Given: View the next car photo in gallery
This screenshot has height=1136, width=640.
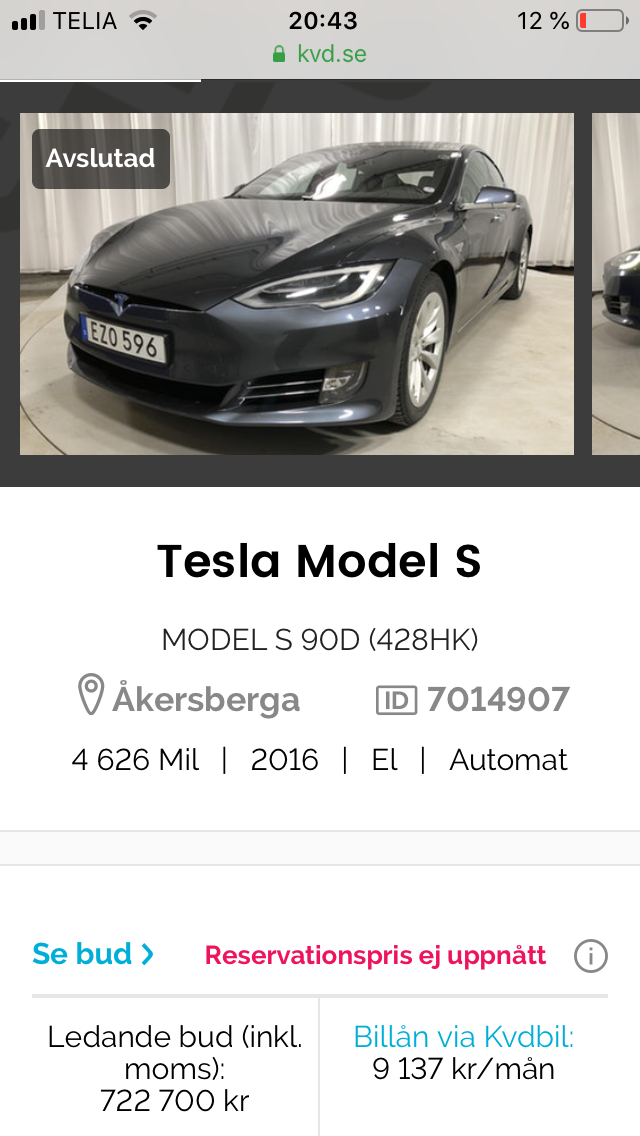Looking at the screenshot, I should pos(616,284).
